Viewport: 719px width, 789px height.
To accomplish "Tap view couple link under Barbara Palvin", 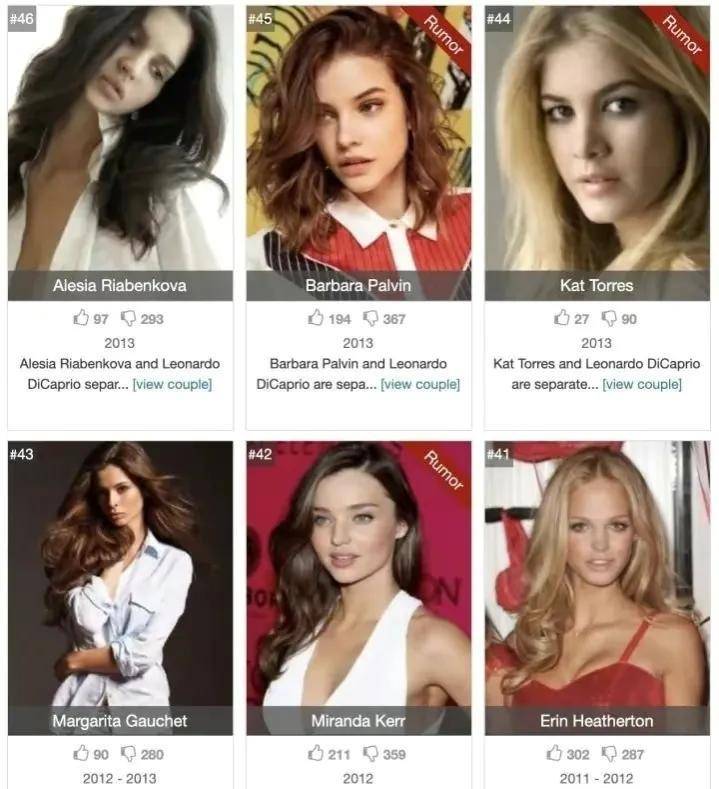I will 420,384.
